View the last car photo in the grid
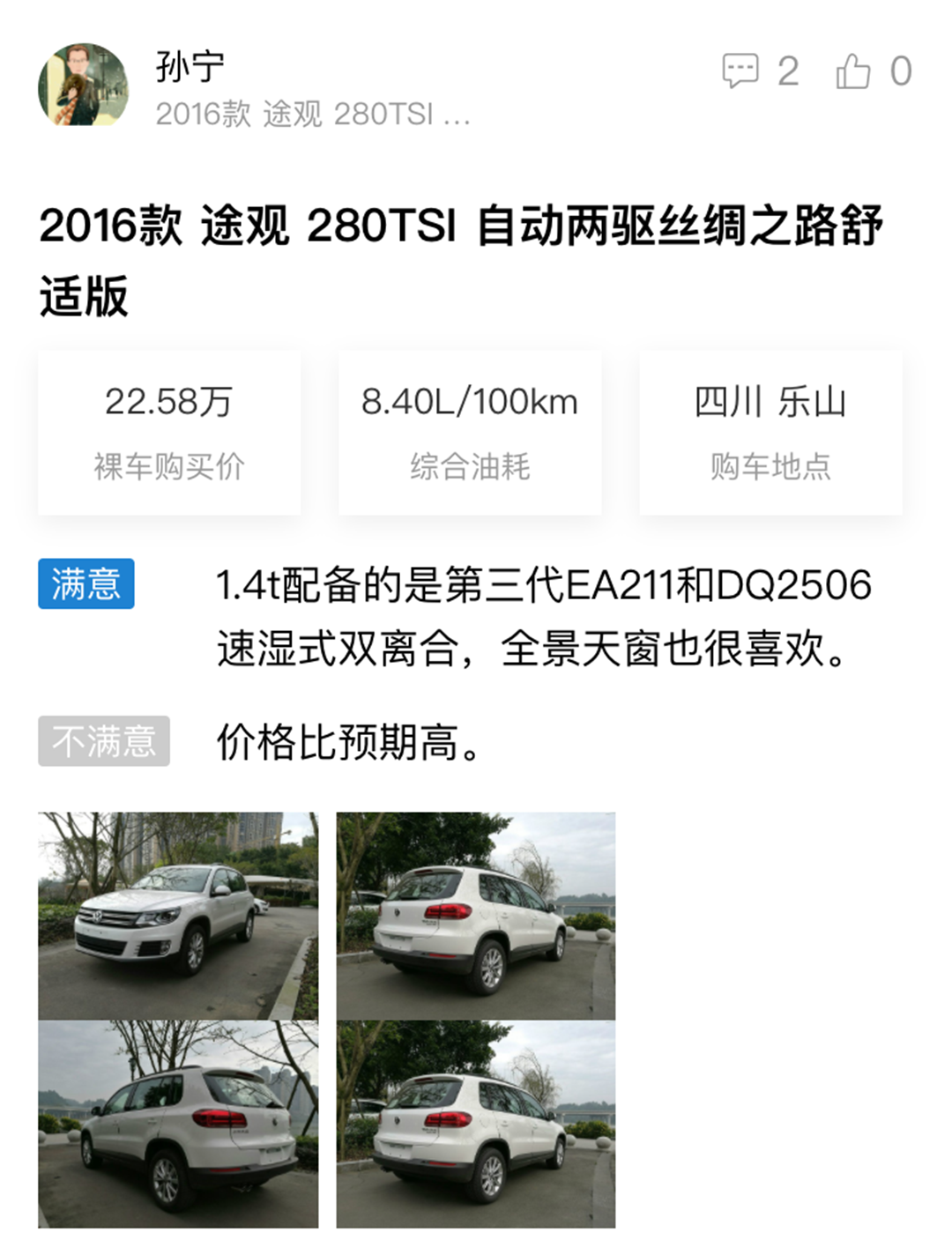Screen dimensions: 952x1255 [476, 1124]
